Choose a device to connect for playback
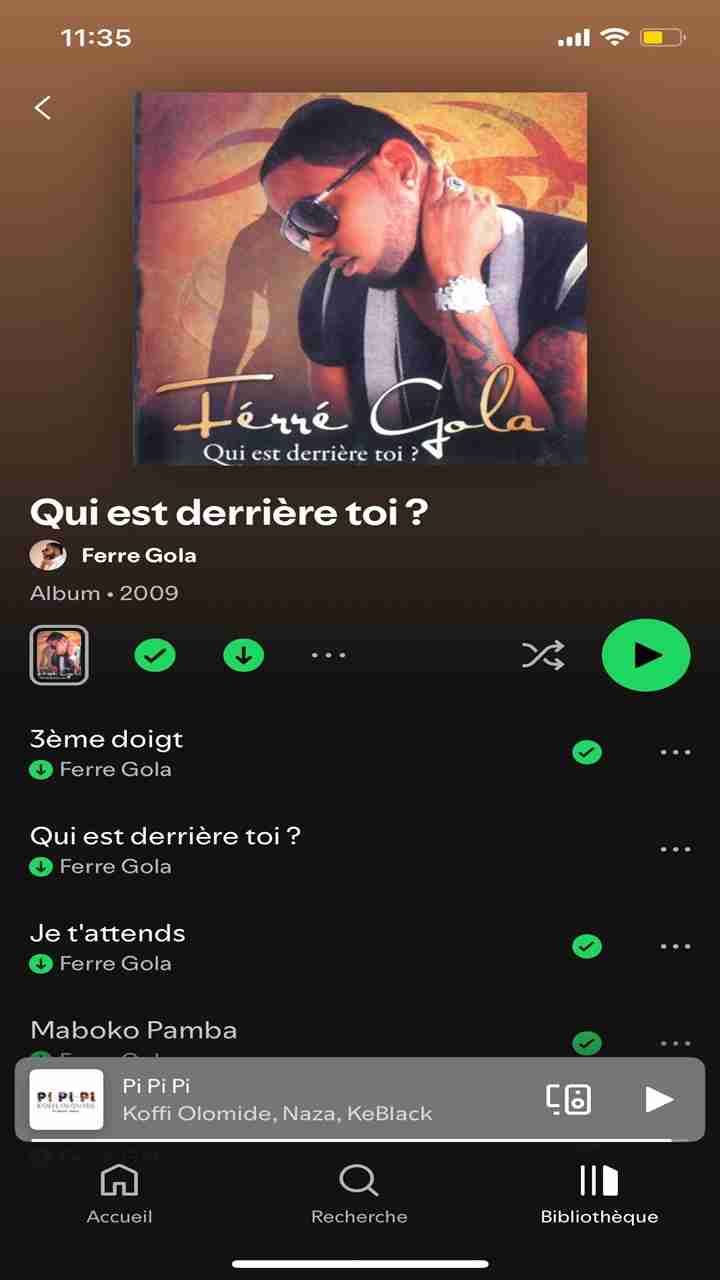 pos(568,1099)
